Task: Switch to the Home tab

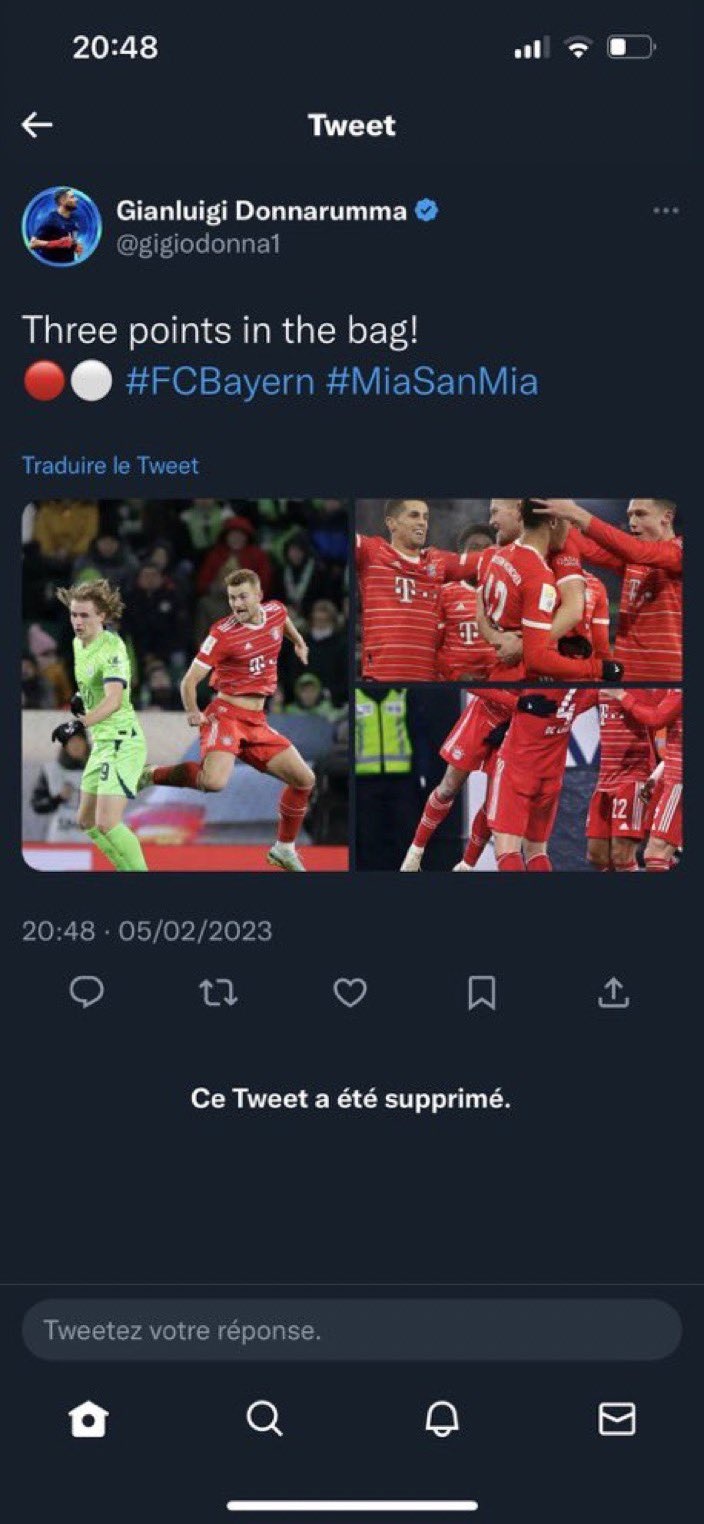Action: pyautogui.click(x=88, y=1419)
